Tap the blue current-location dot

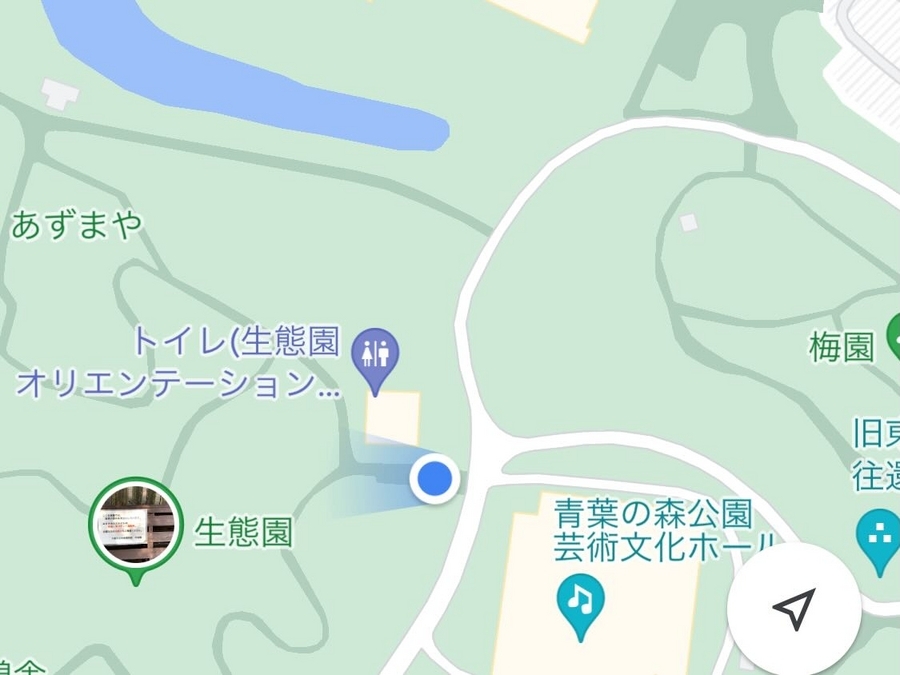435,479
